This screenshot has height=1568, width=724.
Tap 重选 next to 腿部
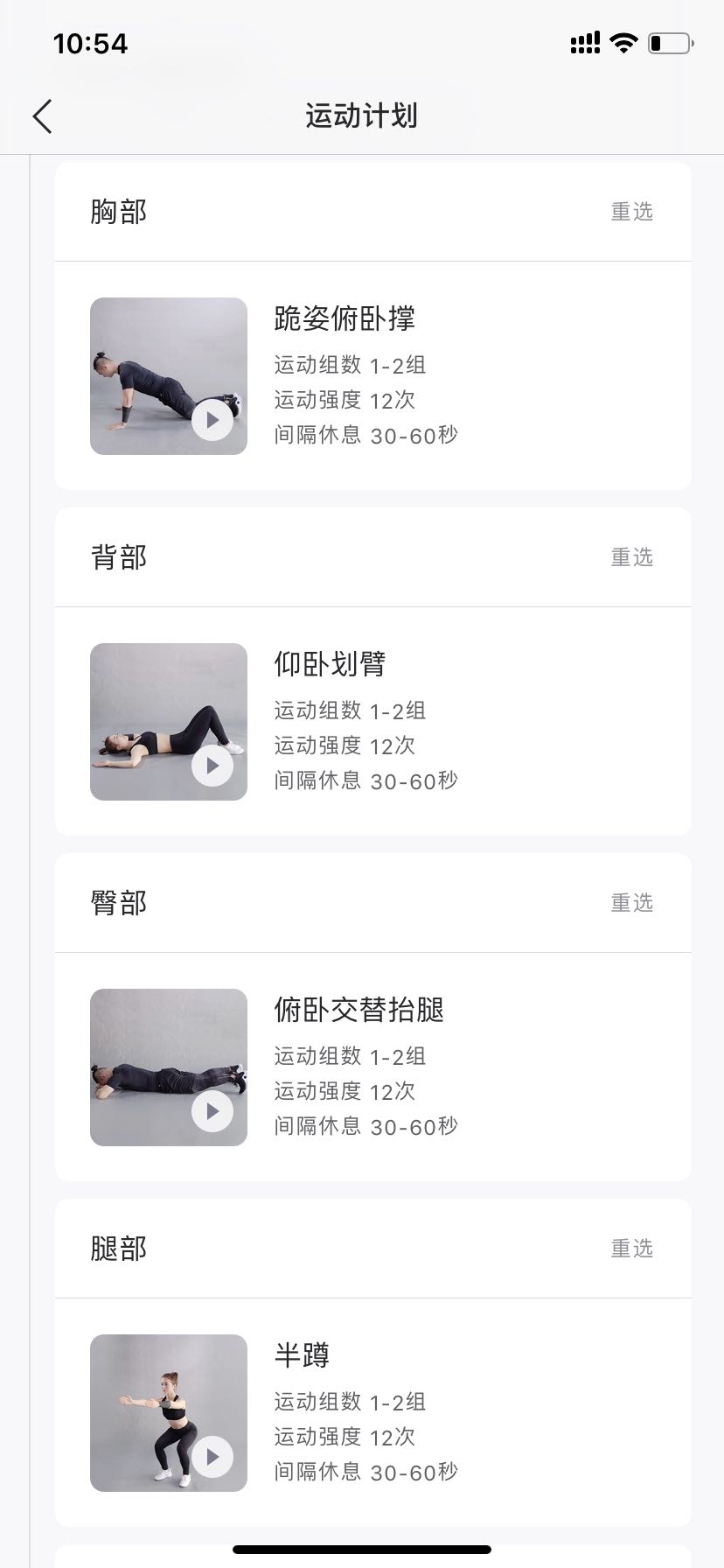point(631,1249)
